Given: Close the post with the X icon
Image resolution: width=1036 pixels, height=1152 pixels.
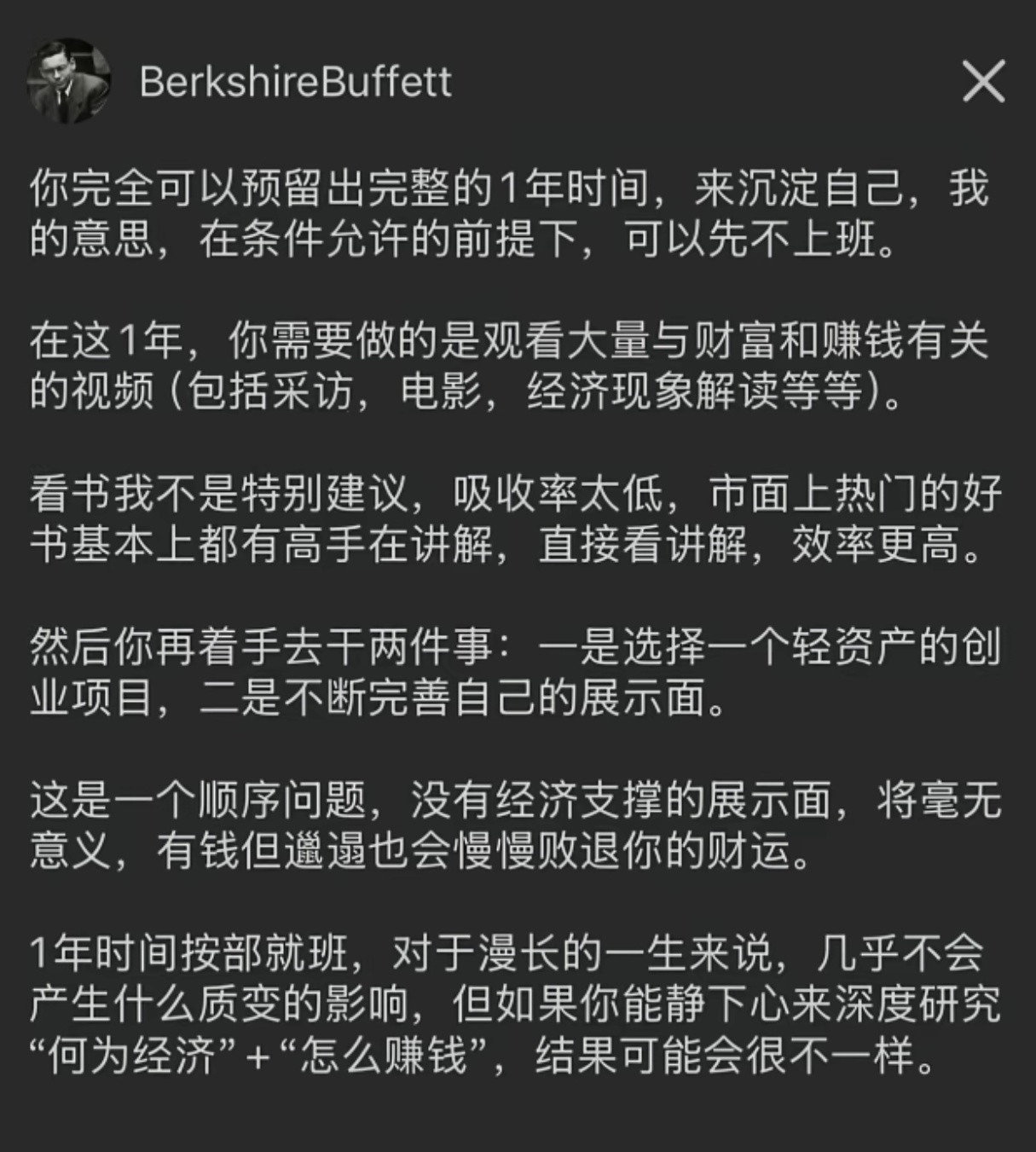Looking at the screenshot, I should 986,80.
